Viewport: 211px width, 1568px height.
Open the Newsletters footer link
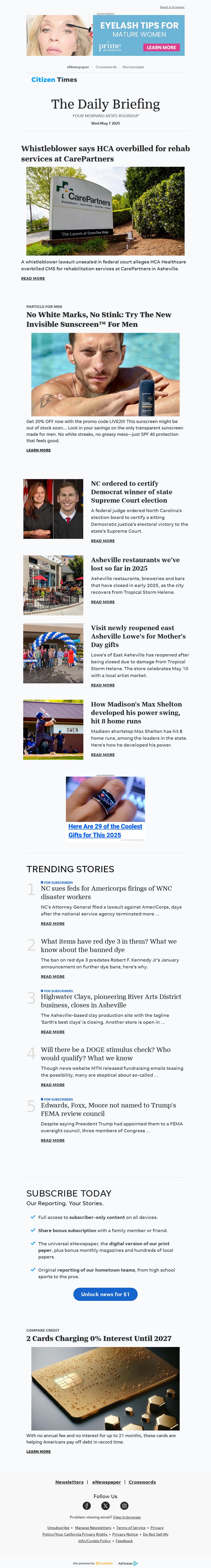(x=70, y=1482)
